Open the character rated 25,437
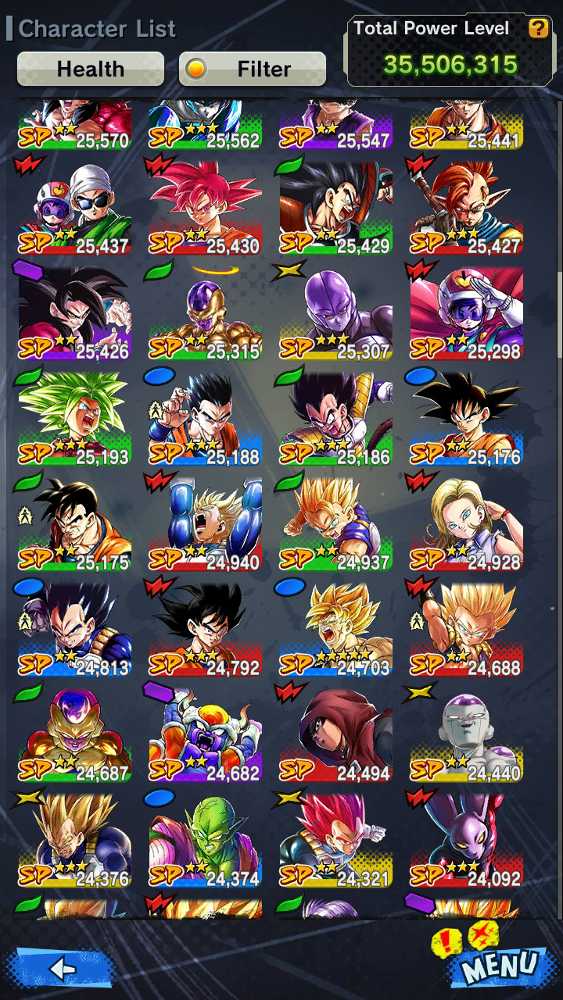 [x=75, y=208]
